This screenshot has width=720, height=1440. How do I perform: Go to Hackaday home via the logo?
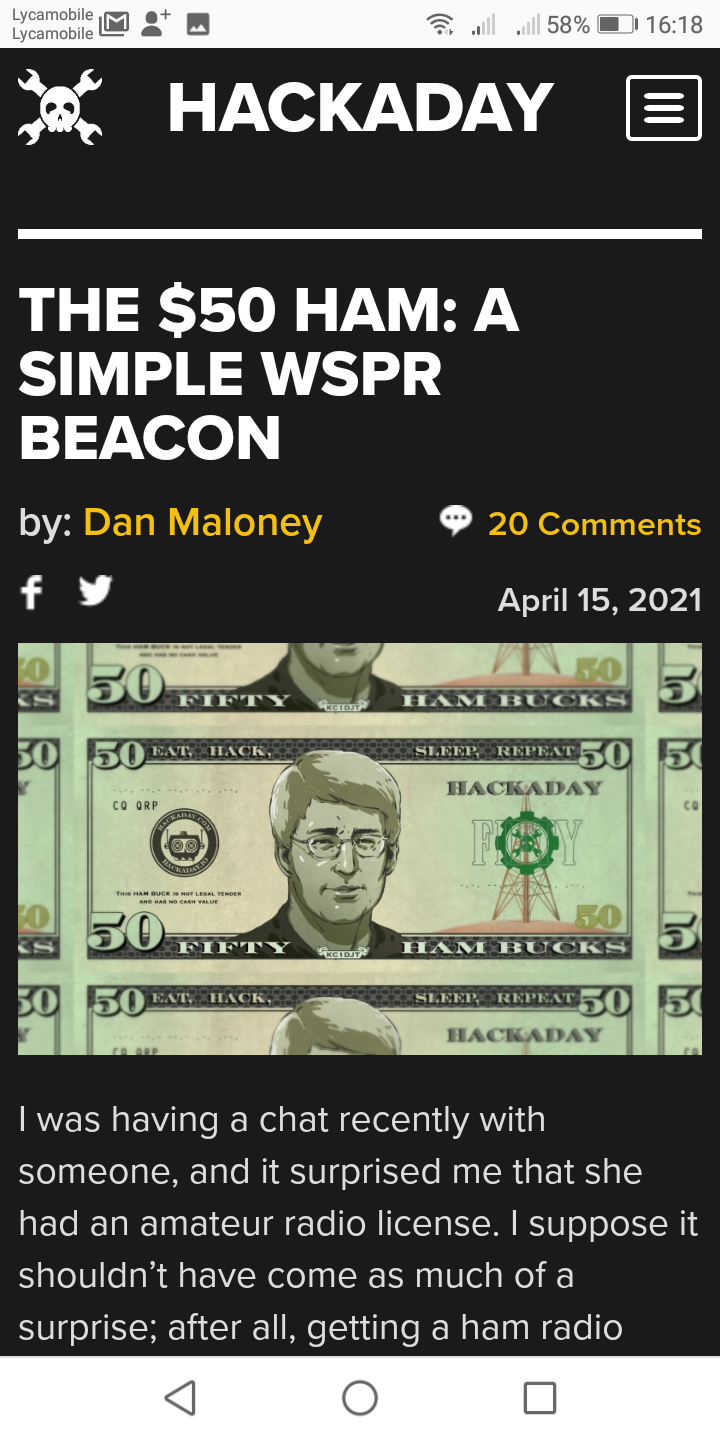coord(360,108)
